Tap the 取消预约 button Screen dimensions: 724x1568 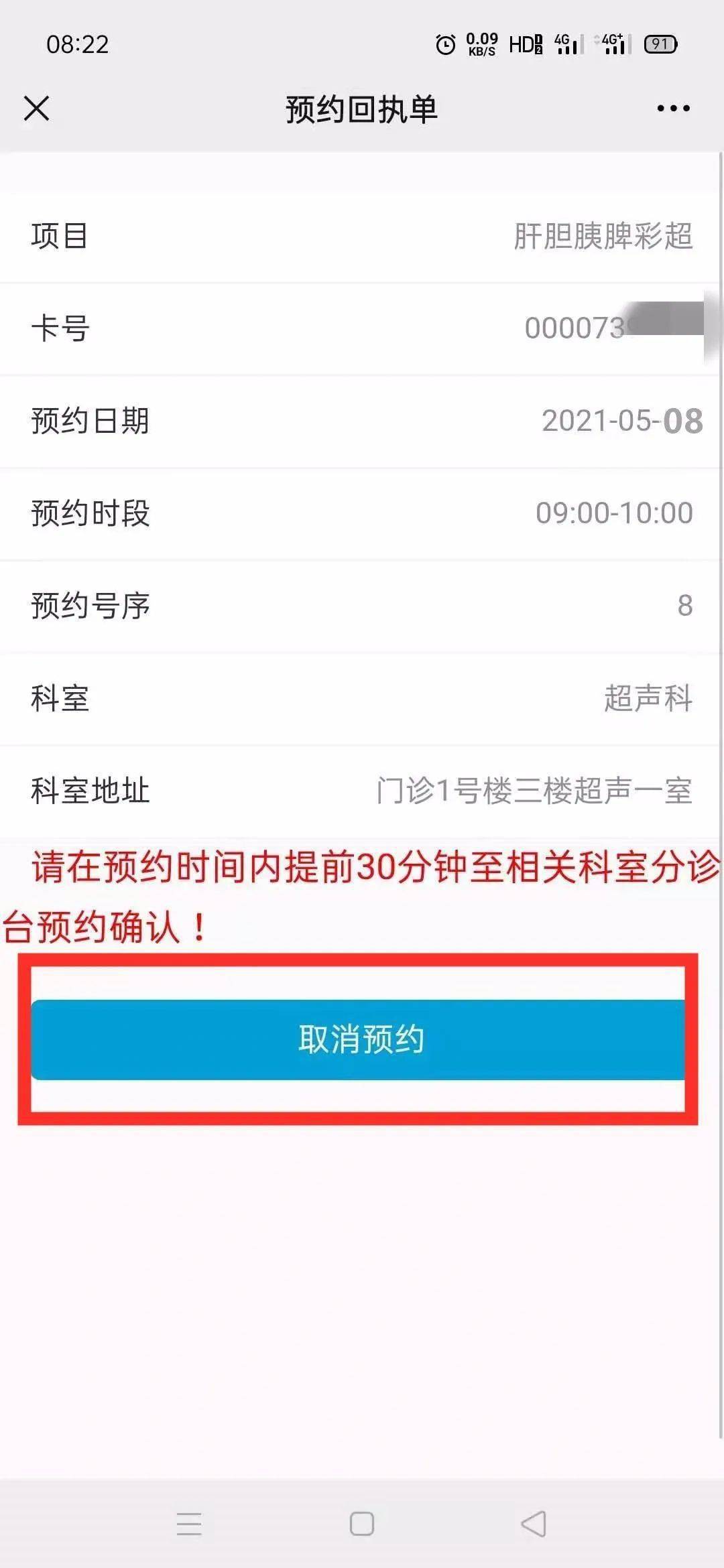[x=359, y=1039]
